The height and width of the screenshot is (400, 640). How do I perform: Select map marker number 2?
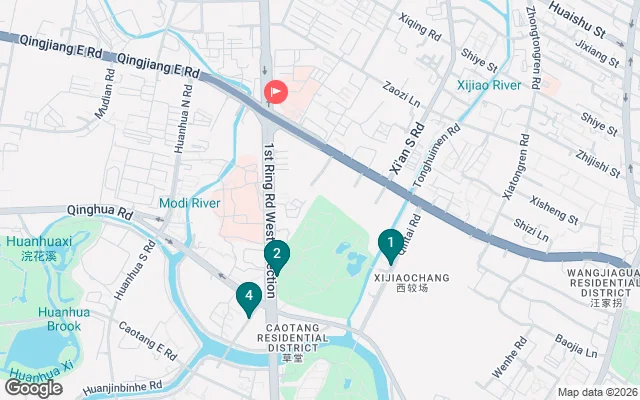coord(277,255)
